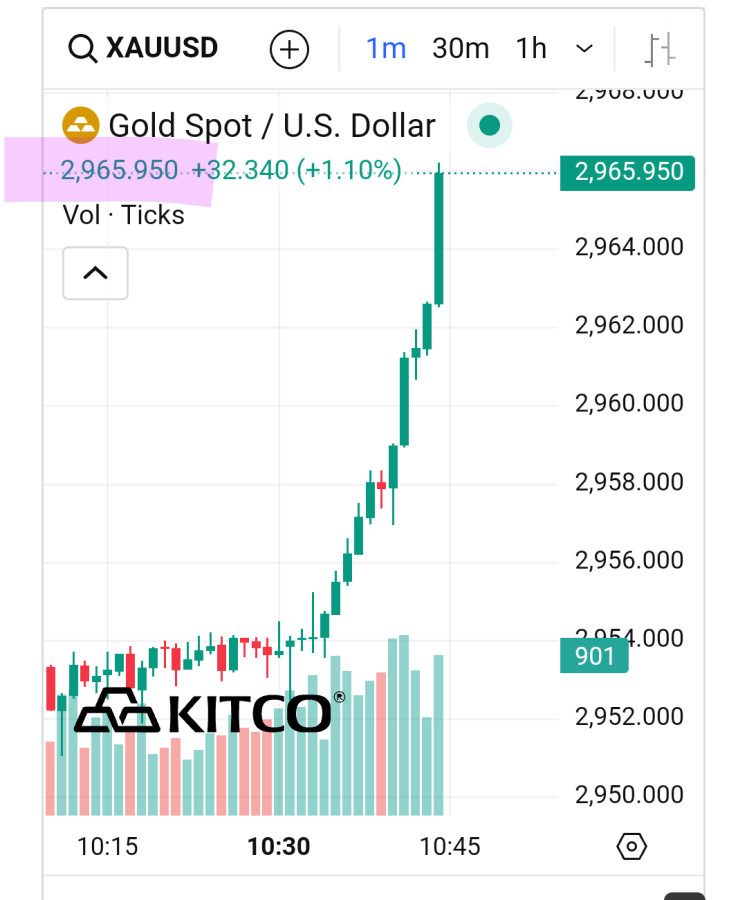
Task: Select the 30m timeframe
Action: [460, 48]
